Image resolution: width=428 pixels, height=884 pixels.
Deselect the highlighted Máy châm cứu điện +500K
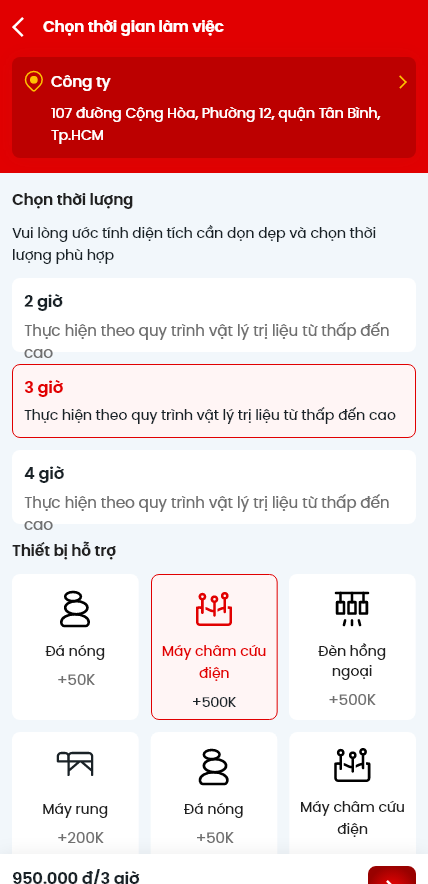click(214, 647)
